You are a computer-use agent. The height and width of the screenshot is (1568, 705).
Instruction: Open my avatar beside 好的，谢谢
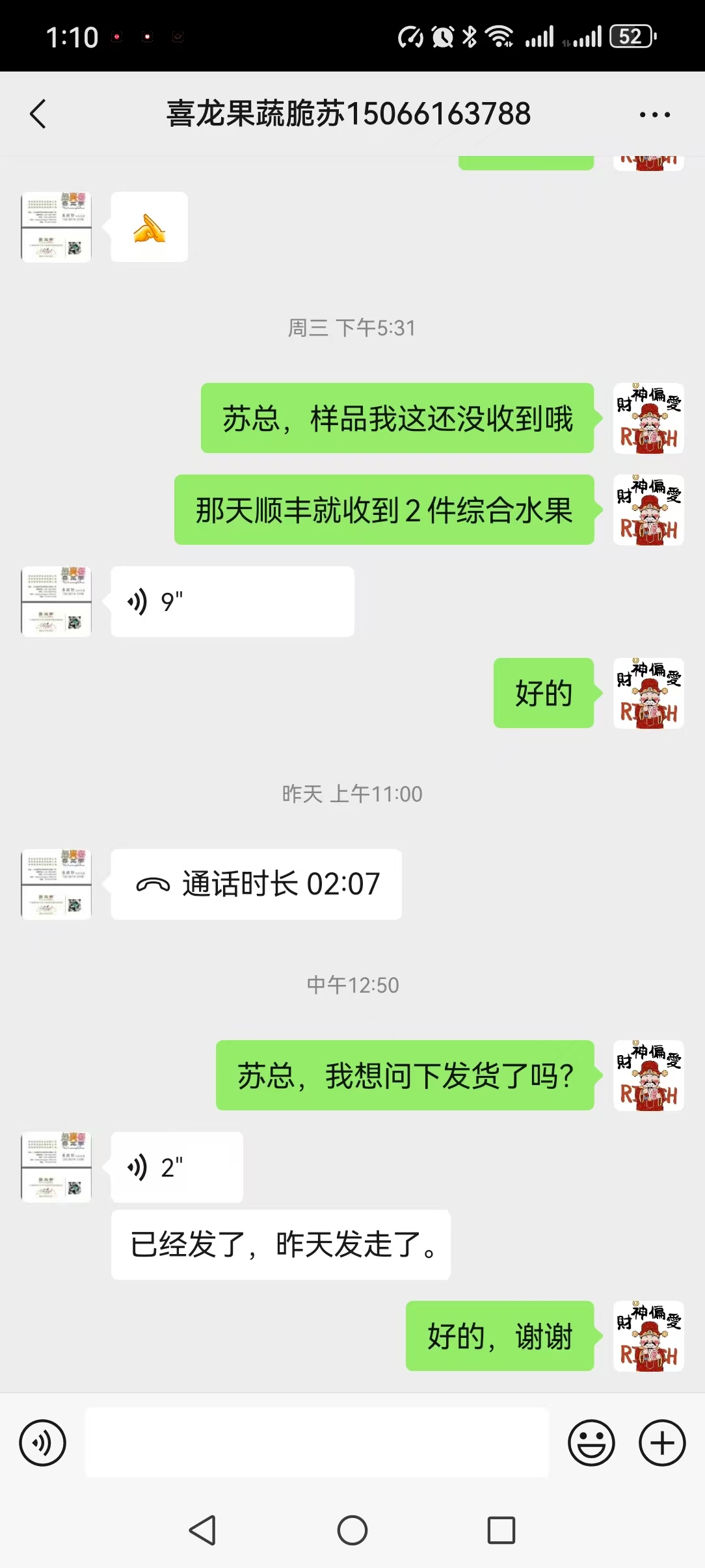pos(648,1336)
